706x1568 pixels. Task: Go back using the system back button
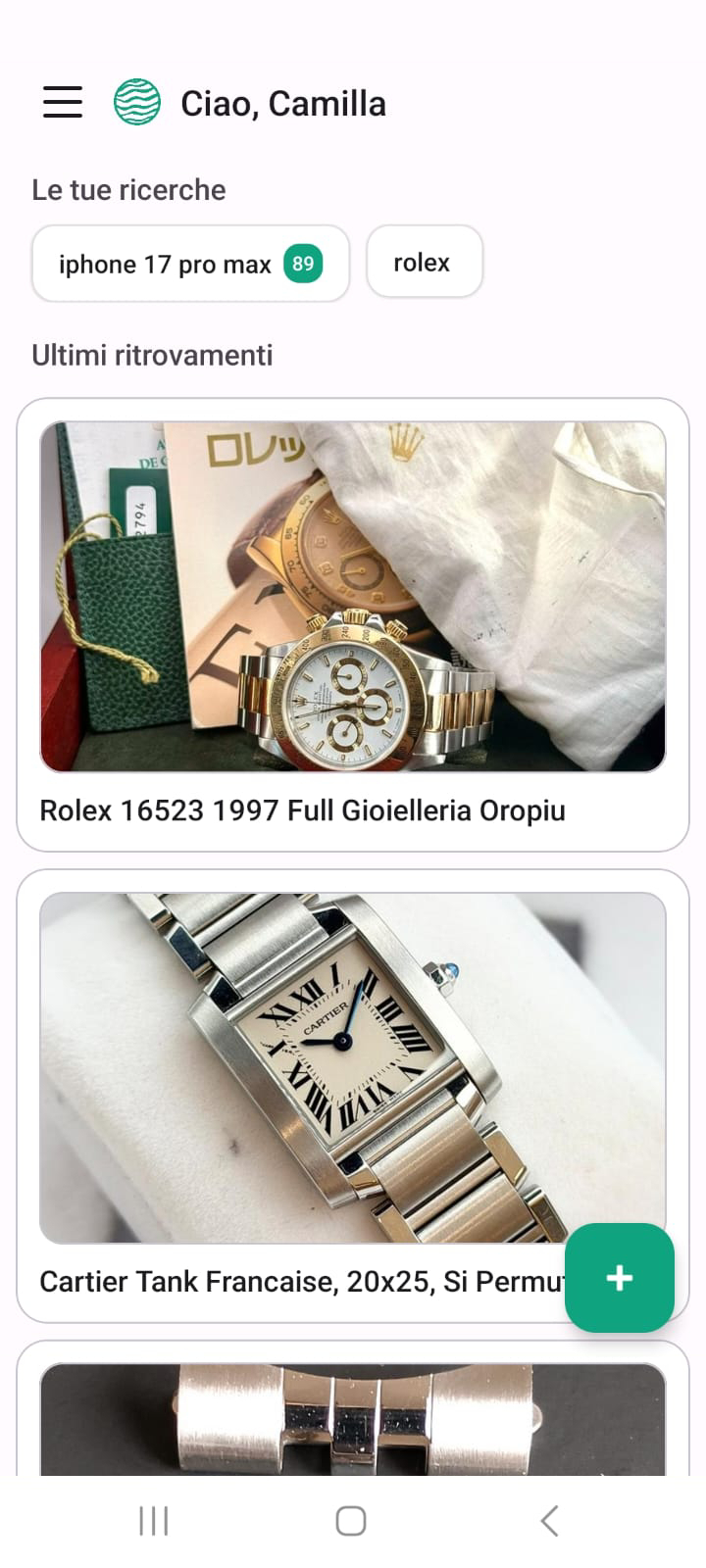point(549,1521)
